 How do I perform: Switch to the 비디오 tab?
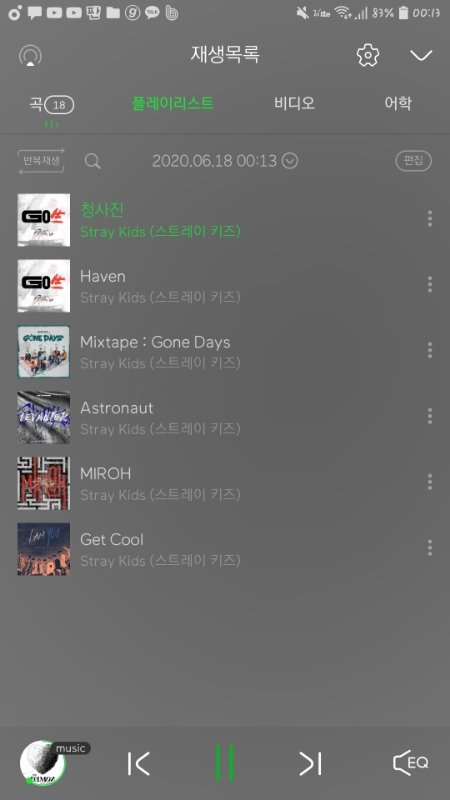point(294,104)
